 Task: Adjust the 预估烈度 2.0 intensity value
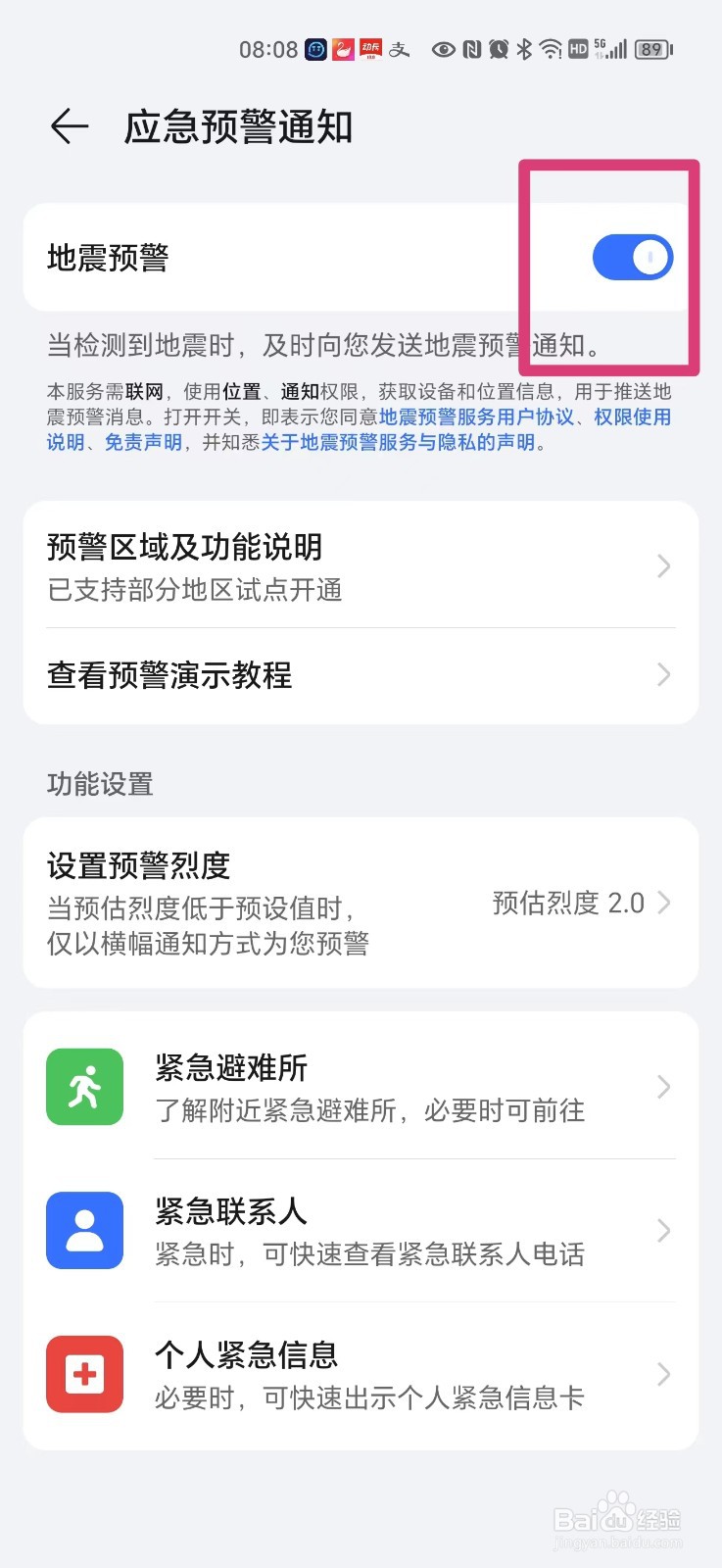pyautogui.click(x=568, y=903)
